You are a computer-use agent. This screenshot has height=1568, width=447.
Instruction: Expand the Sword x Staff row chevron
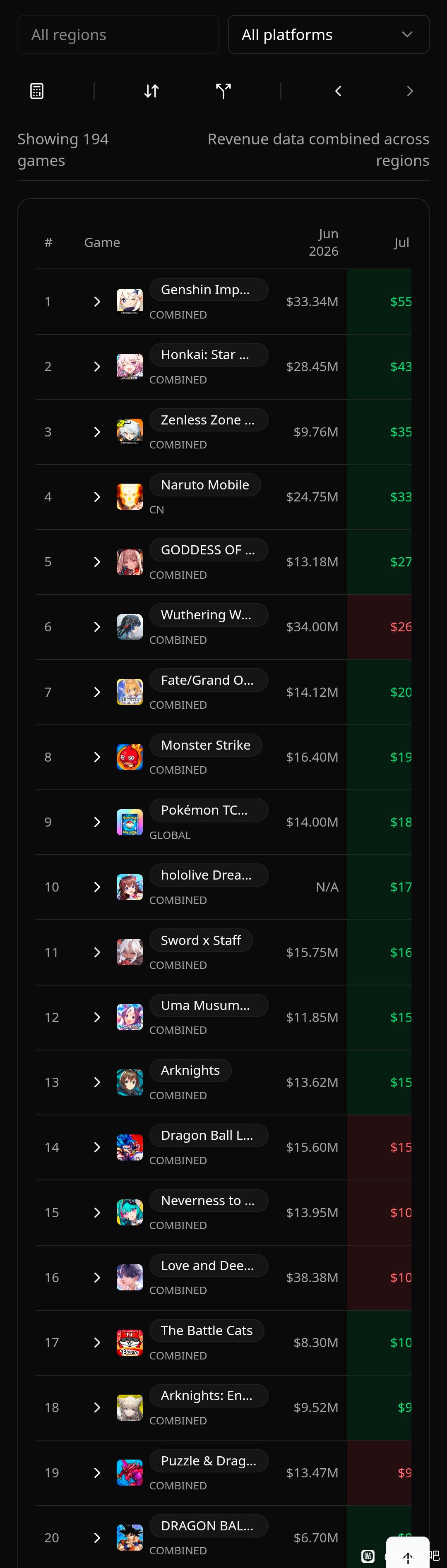(x=97, y=953)
